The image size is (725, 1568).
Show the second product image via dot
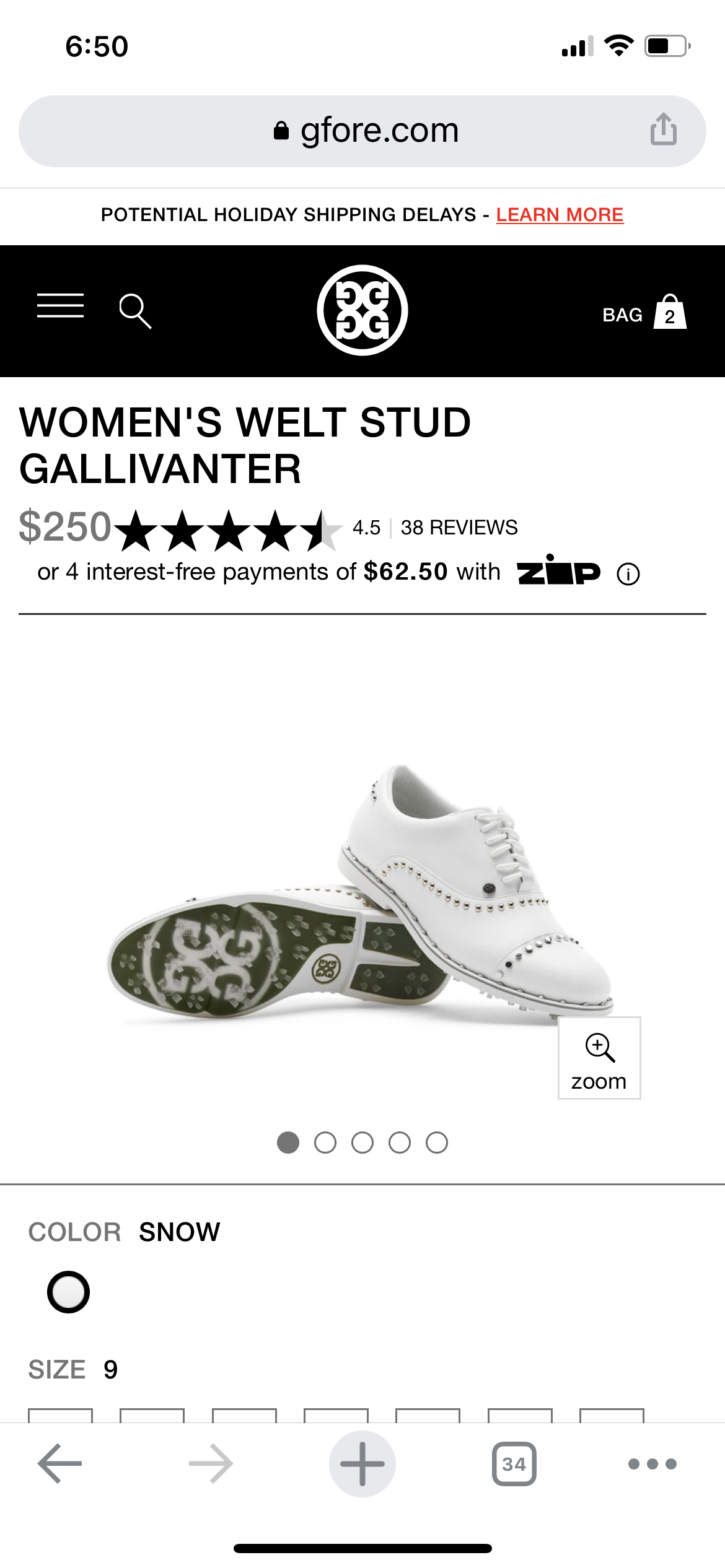pyautogui.click(x=325, y=1143)
